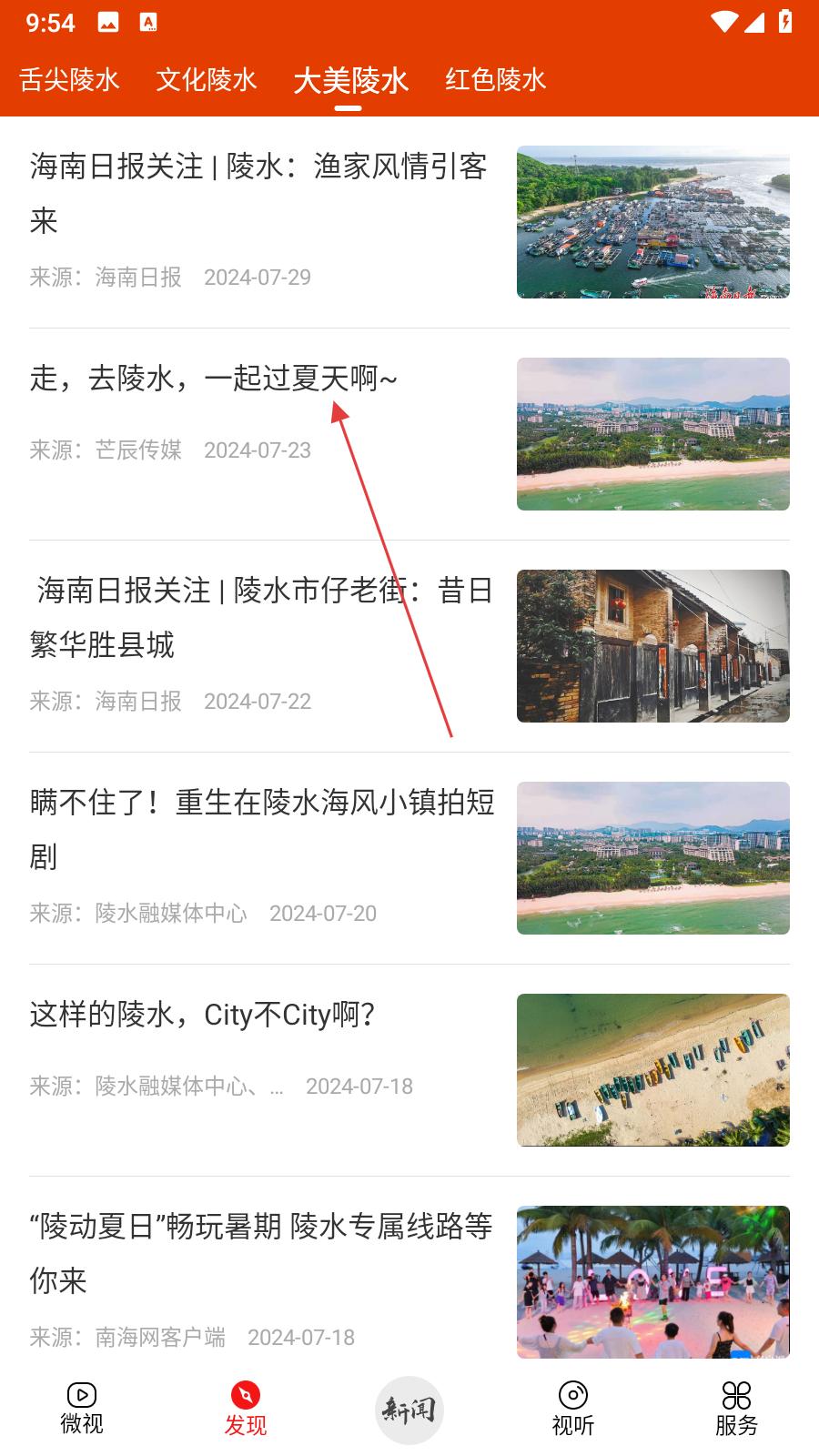819x1456 pixels.
Task: Select the 发现 tab
Action: (246, 1409)
